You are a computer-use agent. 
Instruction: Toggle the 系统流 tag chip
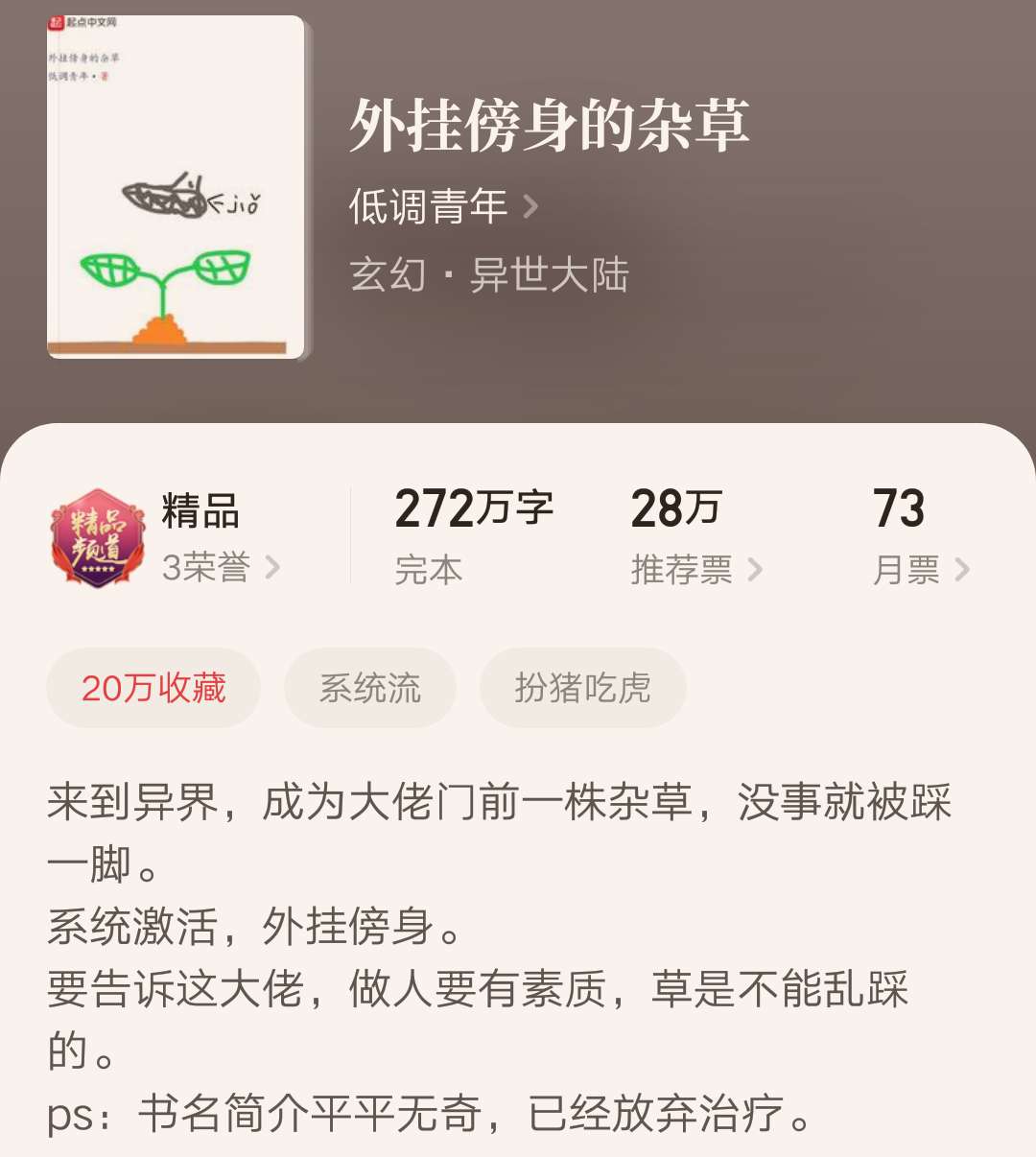(371, 688)
